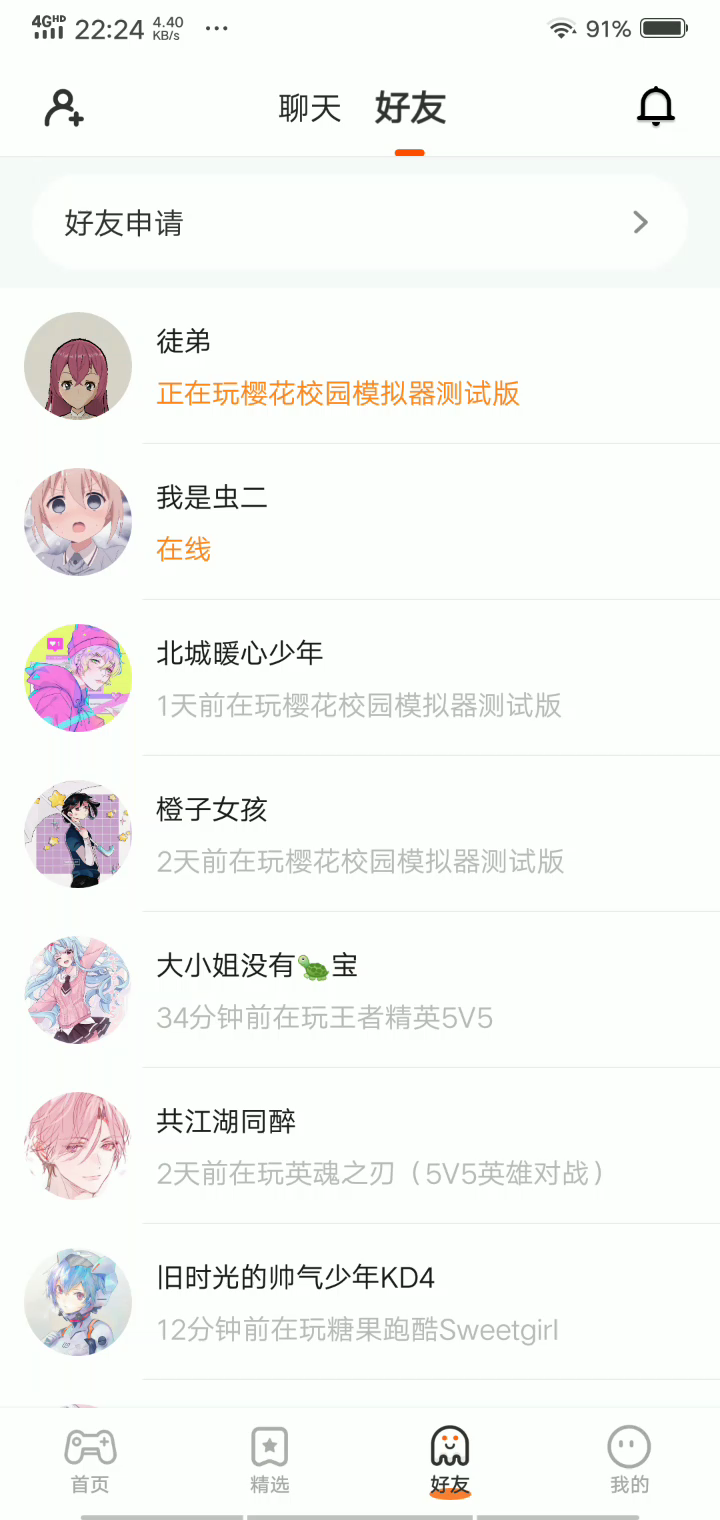The image size is (720, 1520).
Task: Open friend 橙子女孩
Action: (360, 835)
